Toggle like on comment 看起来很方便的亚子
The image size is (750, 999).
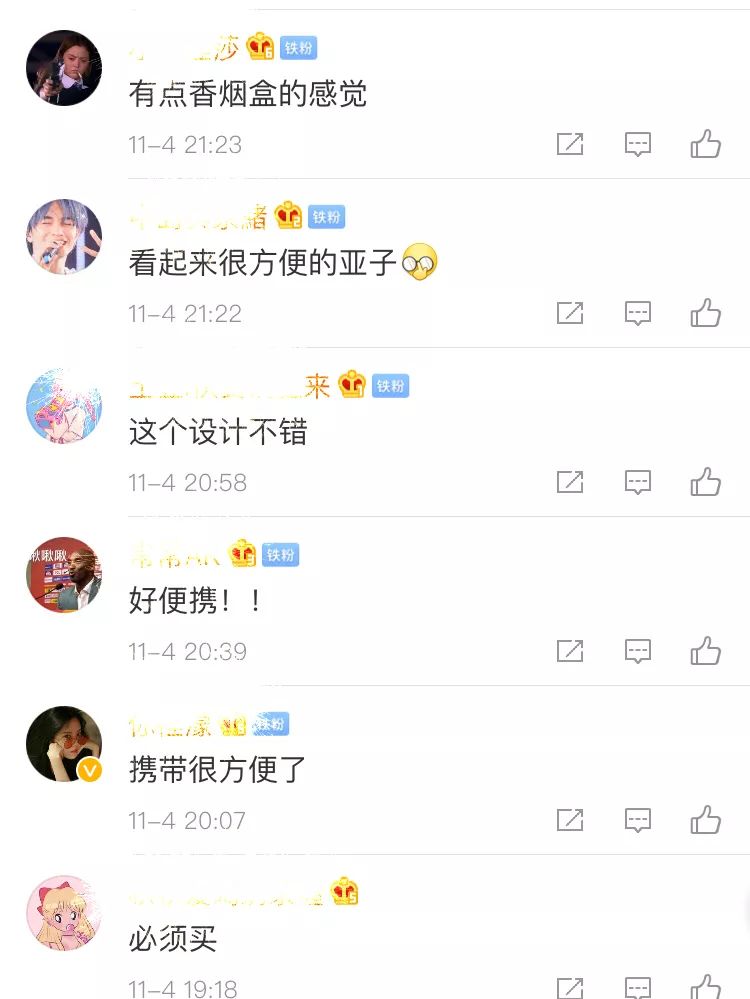pos(706,313)
